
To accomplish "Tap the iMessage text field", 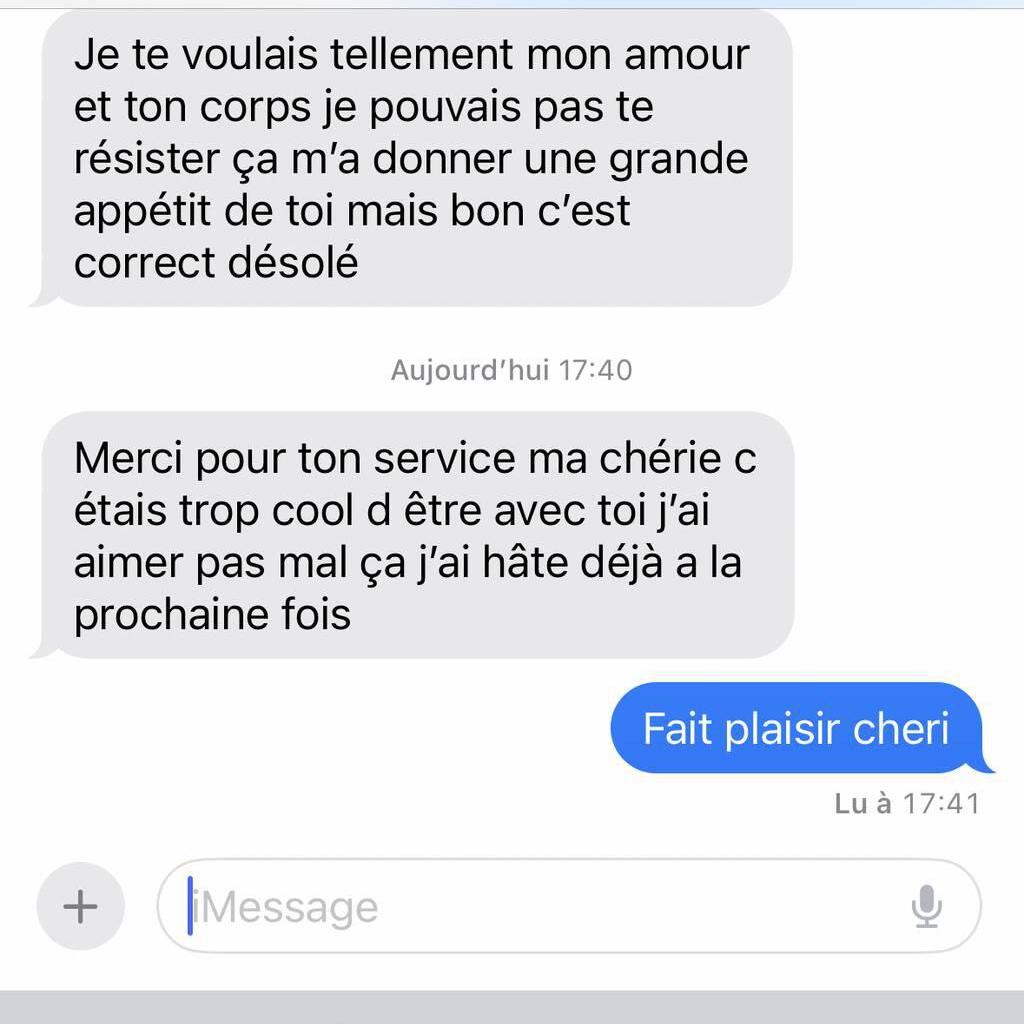I will click(540, 907).
